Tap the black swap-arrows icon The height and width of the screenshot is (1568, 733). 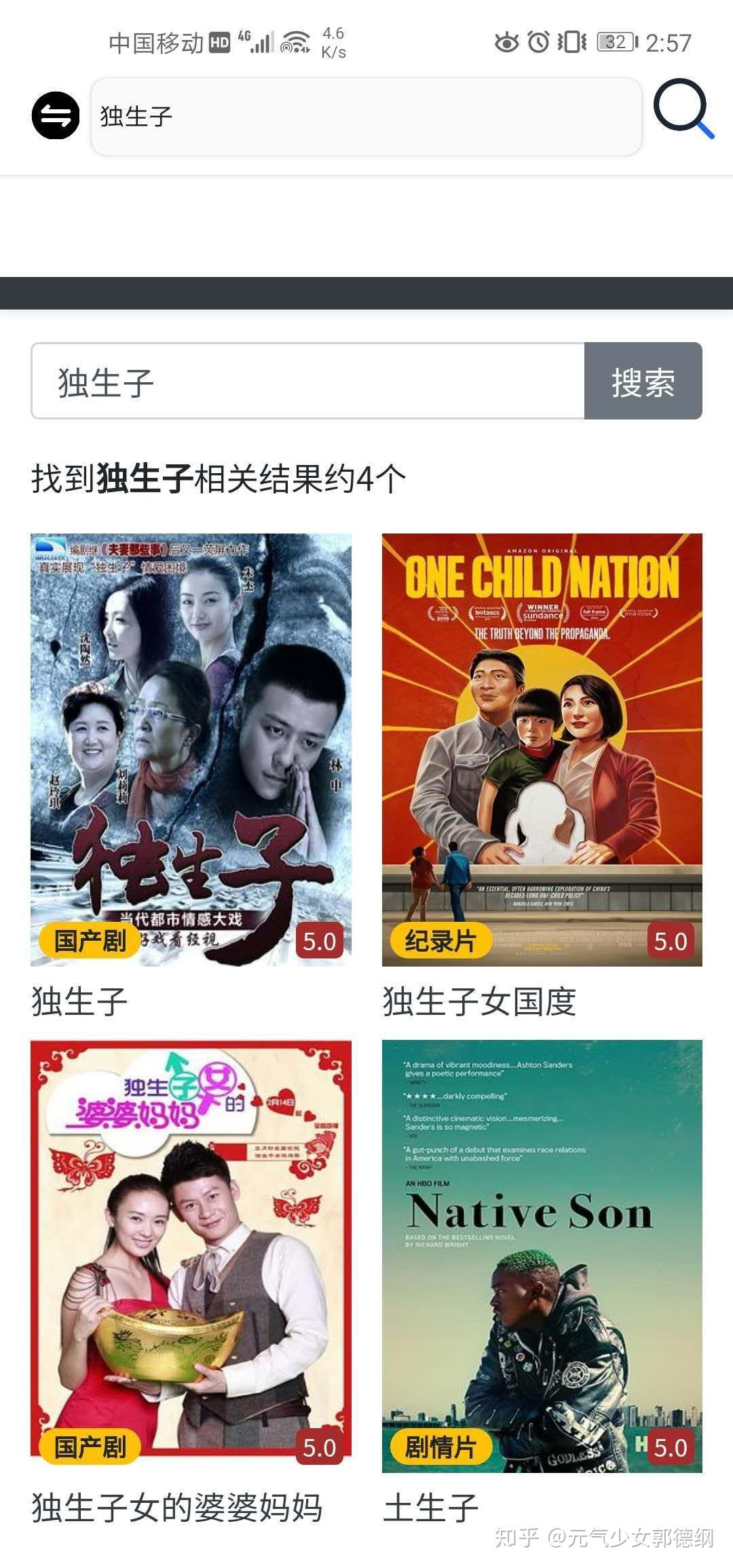coord(56,115)
